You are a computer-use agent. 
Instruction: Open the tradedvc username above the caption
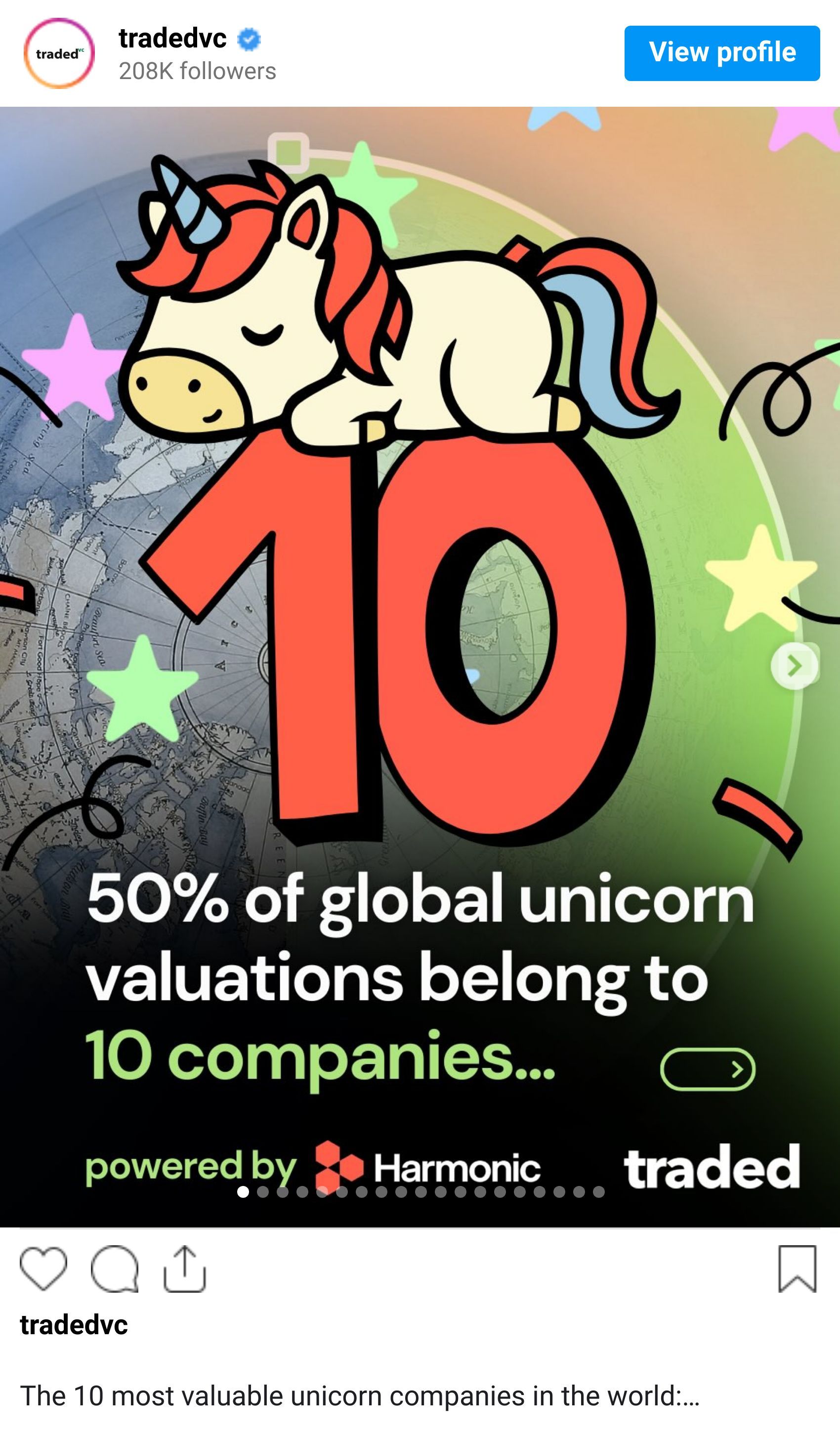74,1324
